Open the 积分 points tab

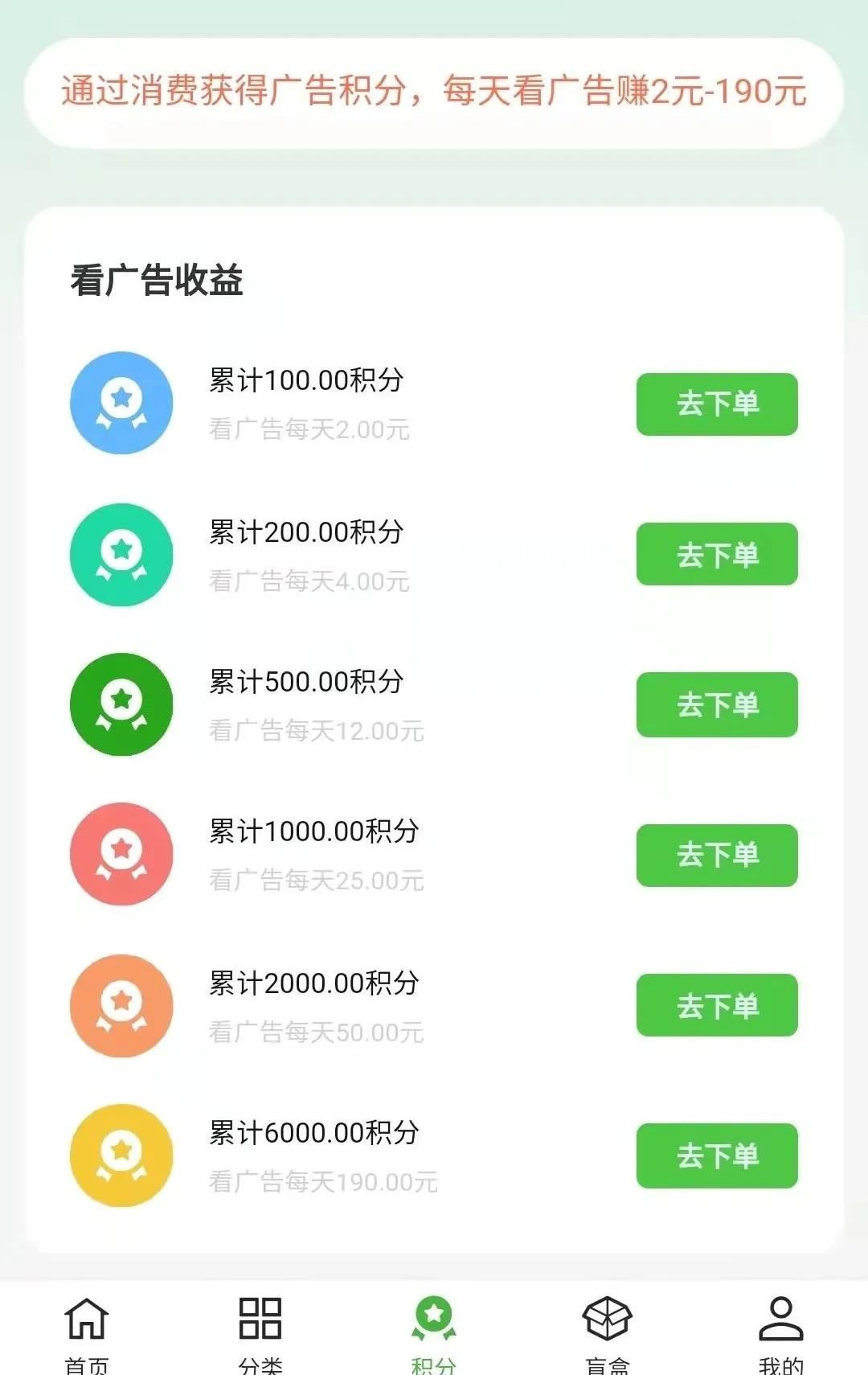click(x=434, y=1331)
